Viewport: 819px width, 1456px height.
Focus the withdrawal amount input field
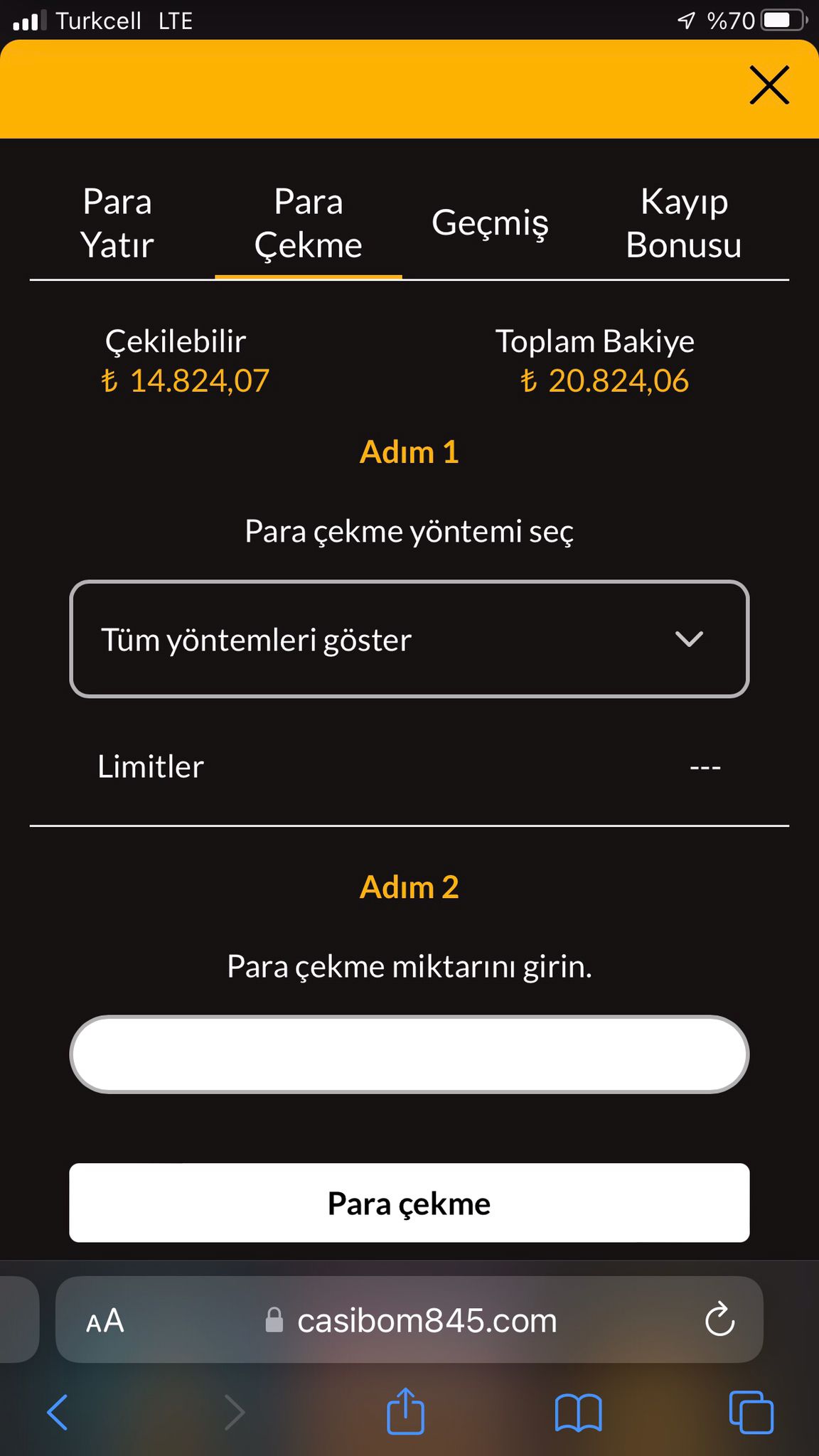409,1054
